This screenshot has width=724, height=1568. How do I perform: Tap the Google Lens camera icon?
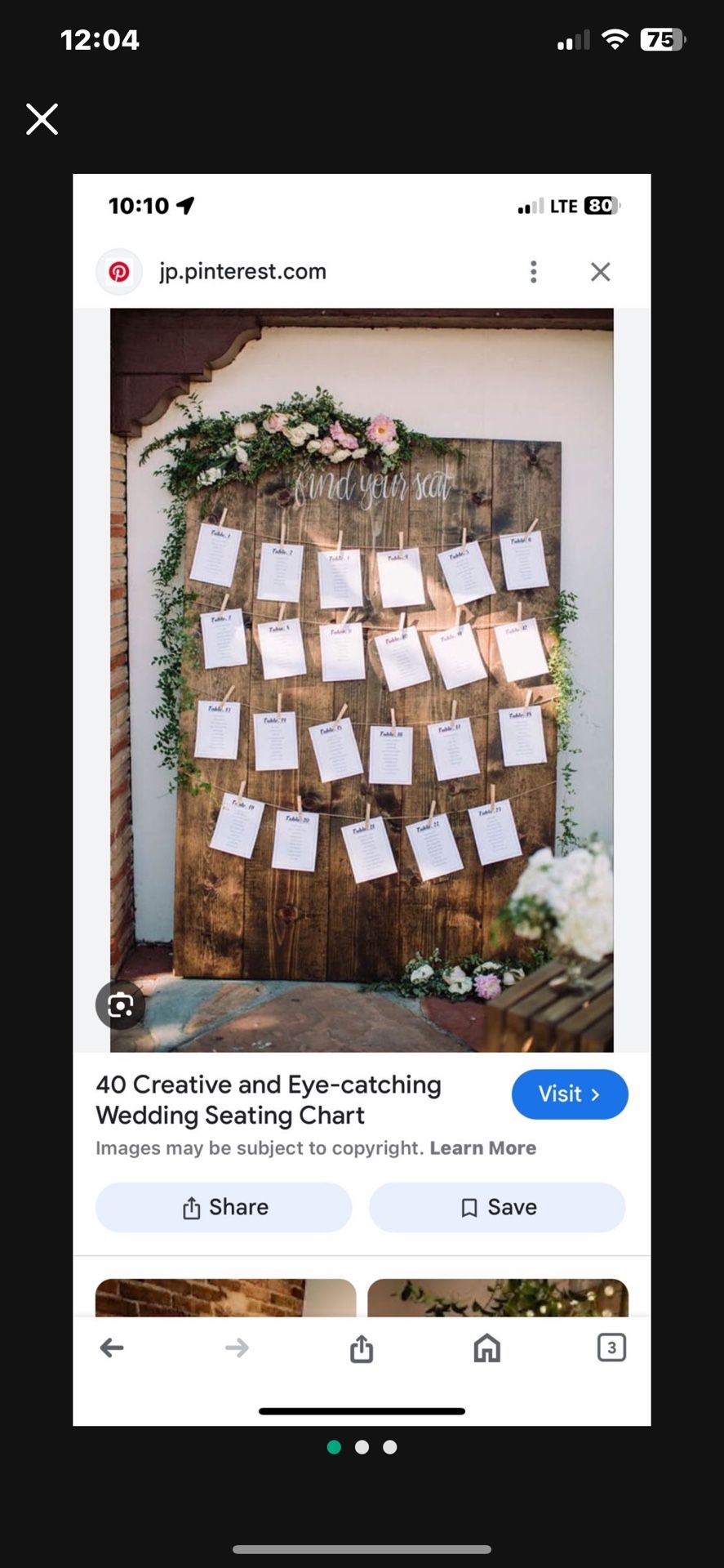pos(120,1004)
